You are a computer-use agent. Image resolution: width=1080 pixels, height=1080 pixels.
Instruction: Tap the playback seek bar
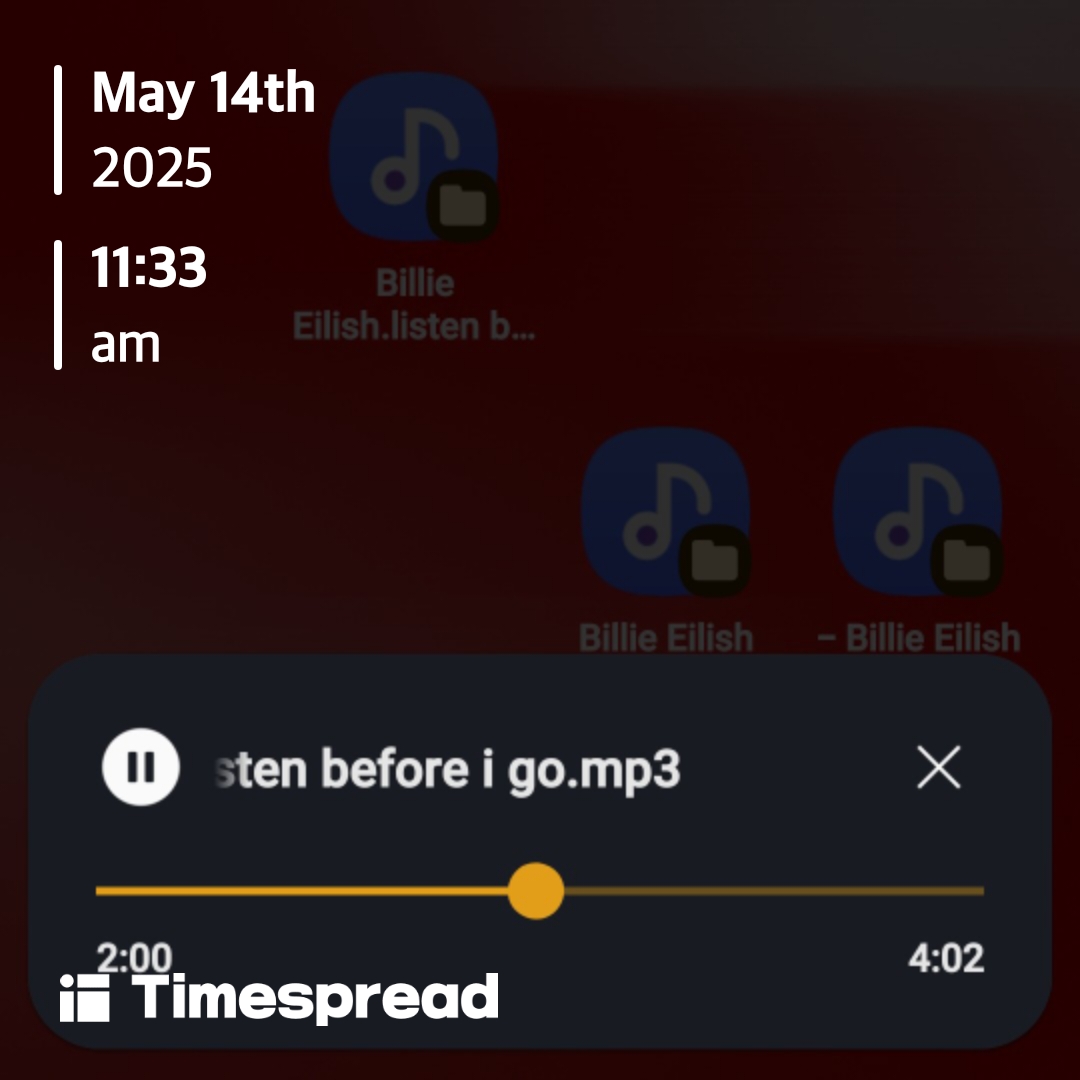[760, 891]
